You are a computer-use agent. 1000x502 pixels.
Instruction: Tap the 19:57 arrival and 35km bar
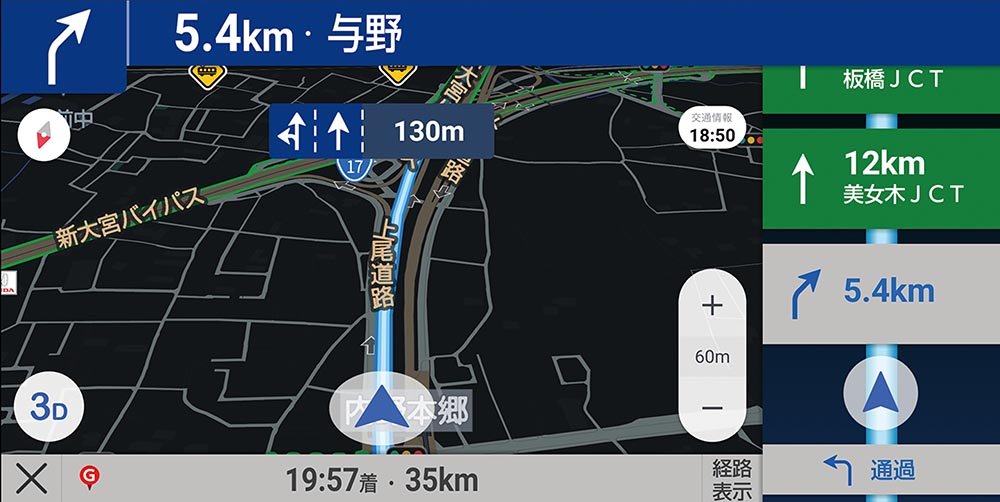pos(381,480)
